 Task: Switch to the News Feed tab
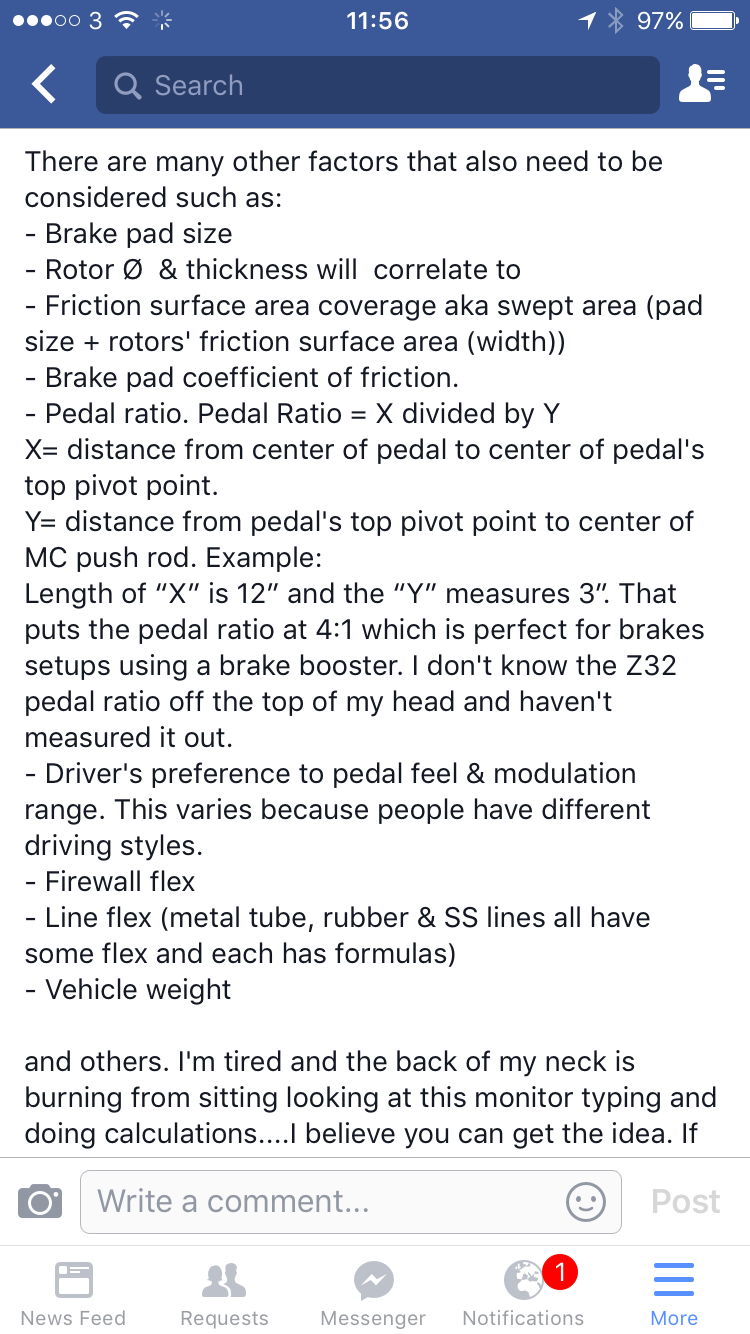point(73,1291)
